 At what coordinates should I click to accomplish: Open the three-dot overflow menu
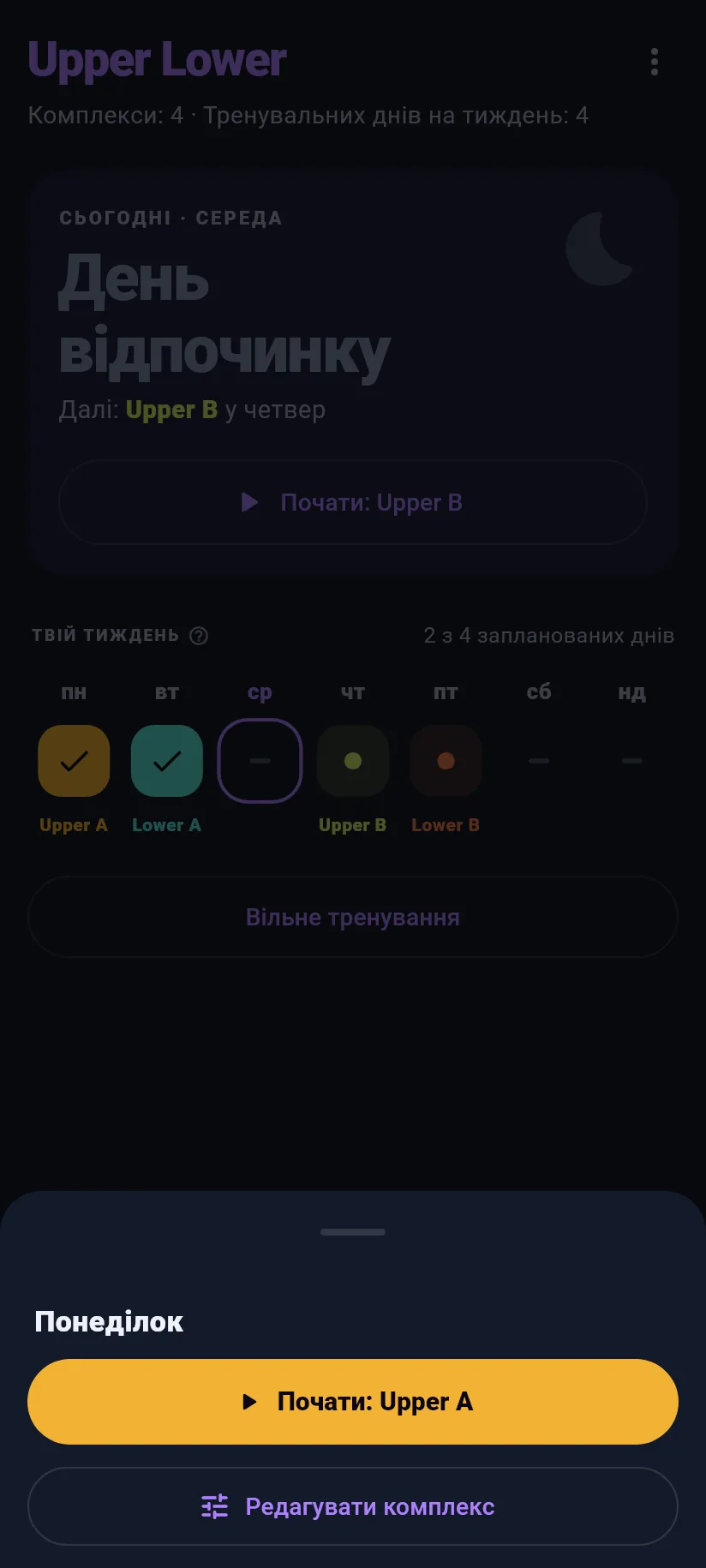click(655, 62)
